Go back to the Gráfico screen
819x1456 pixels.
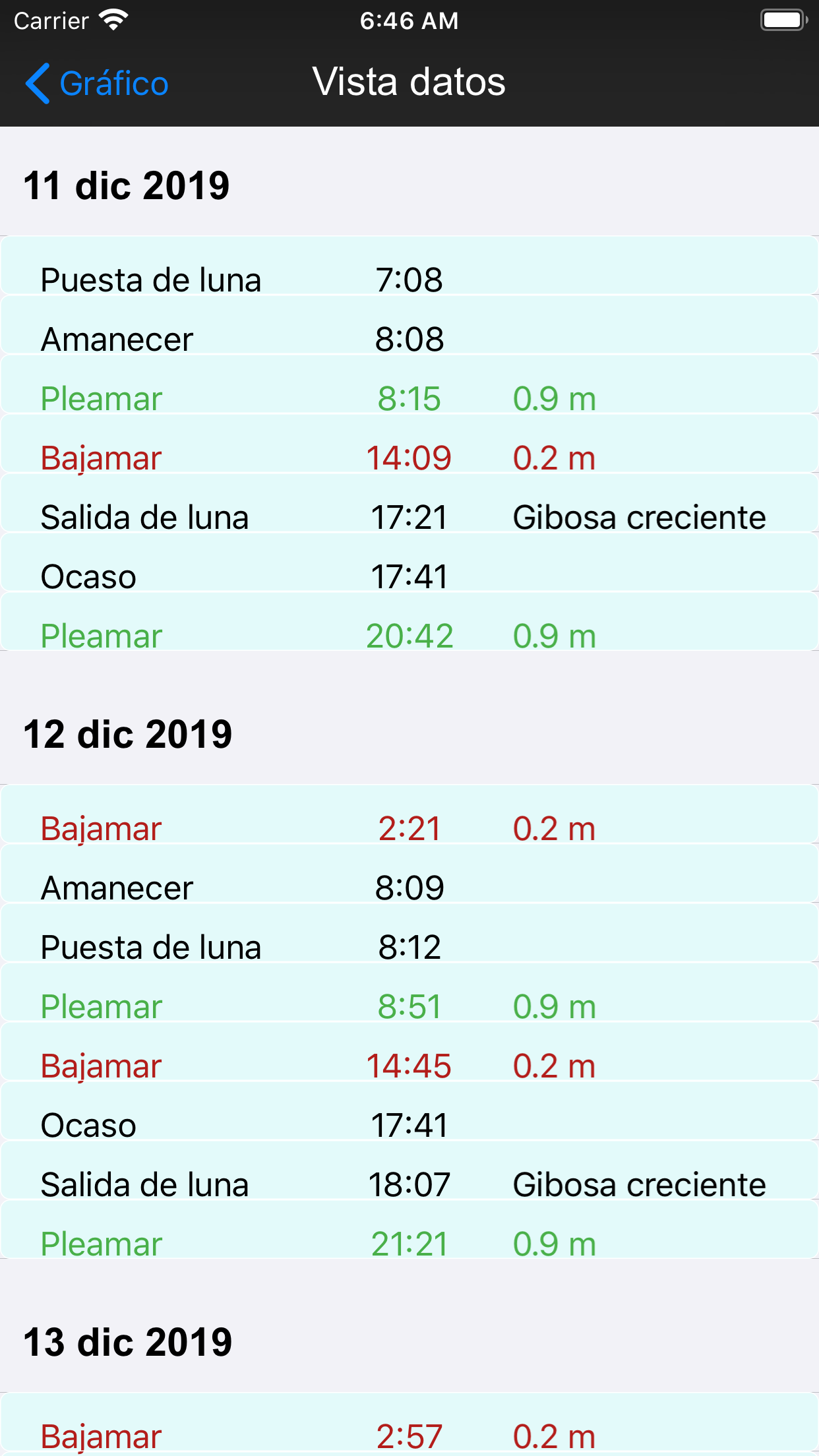97,84
